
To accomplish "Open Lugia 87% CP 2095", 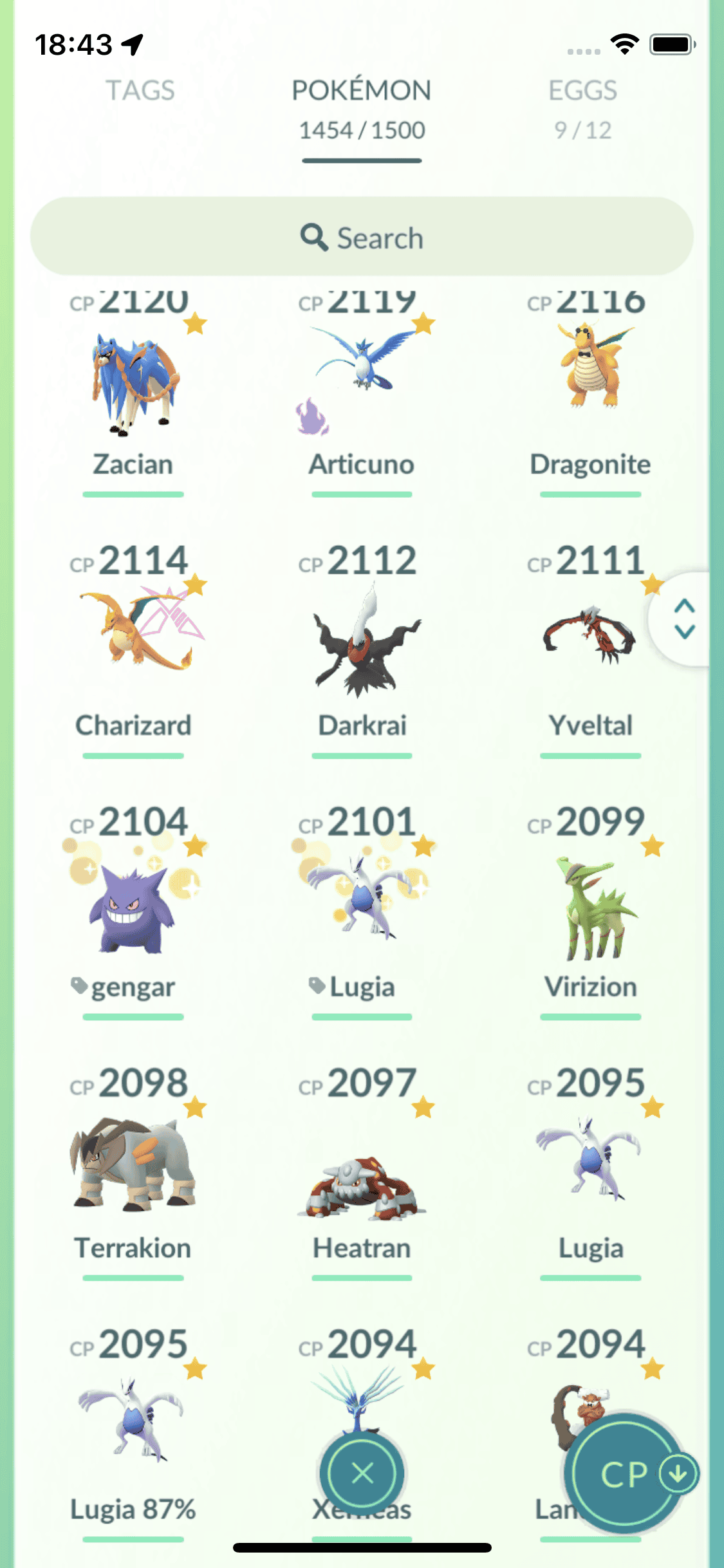I will click(133, 1423).
